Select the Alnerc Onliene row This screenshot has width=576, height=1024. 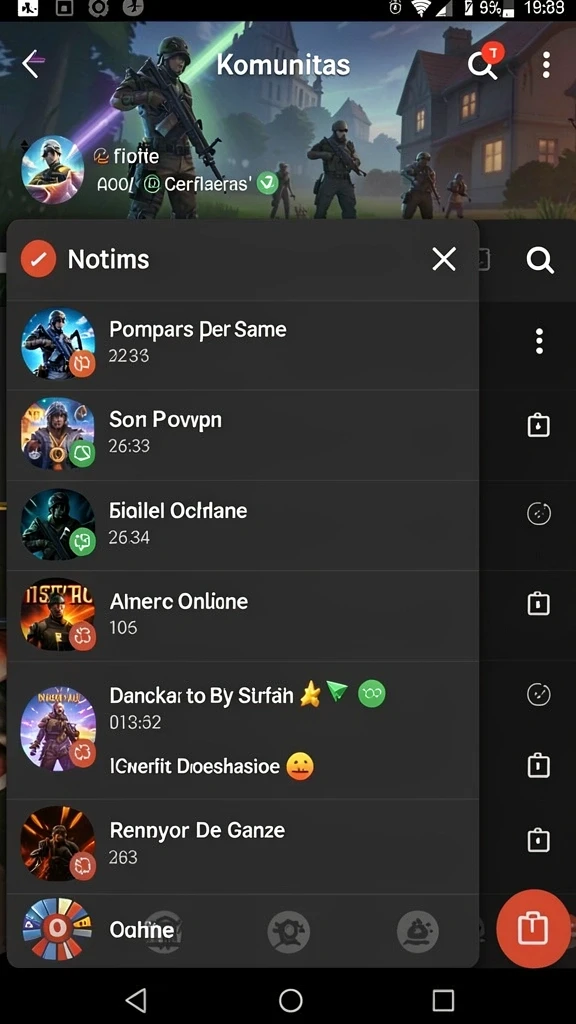click(x=242, y=615)
